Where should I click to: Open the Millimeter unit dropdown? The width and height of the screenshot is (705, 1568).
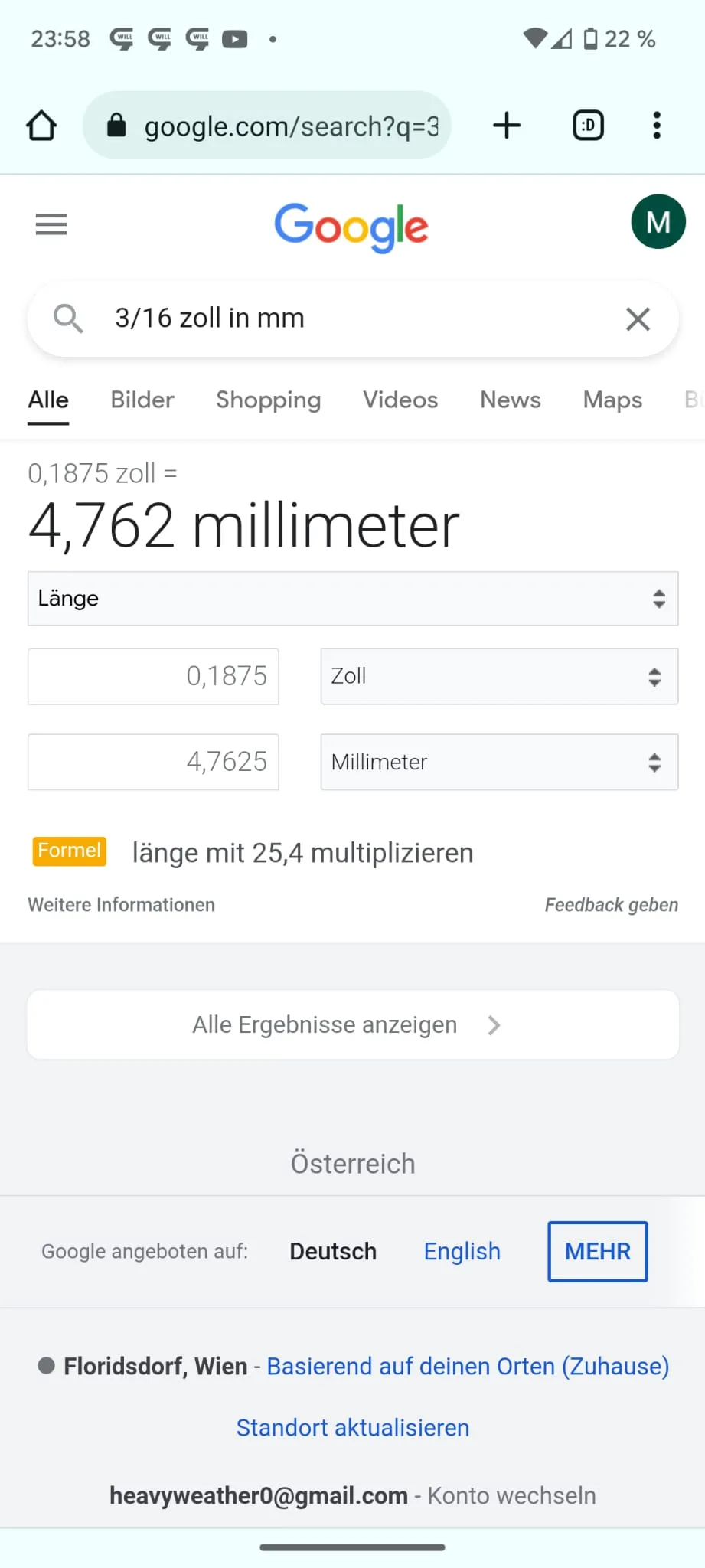499,763
